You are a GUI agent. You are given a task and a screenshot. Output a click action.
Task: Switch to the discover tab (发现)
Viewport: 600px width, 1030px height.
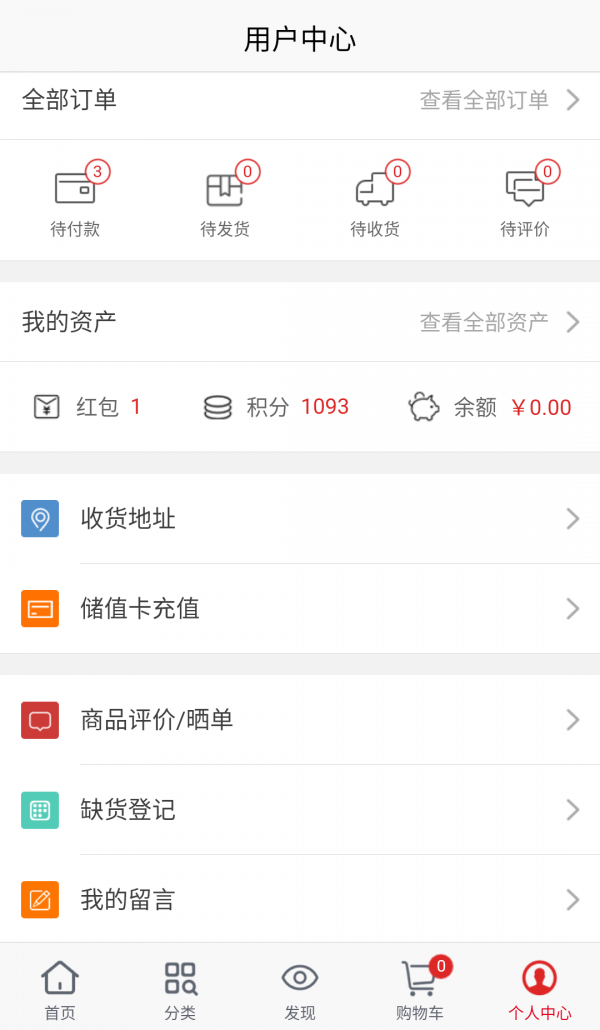300,988
